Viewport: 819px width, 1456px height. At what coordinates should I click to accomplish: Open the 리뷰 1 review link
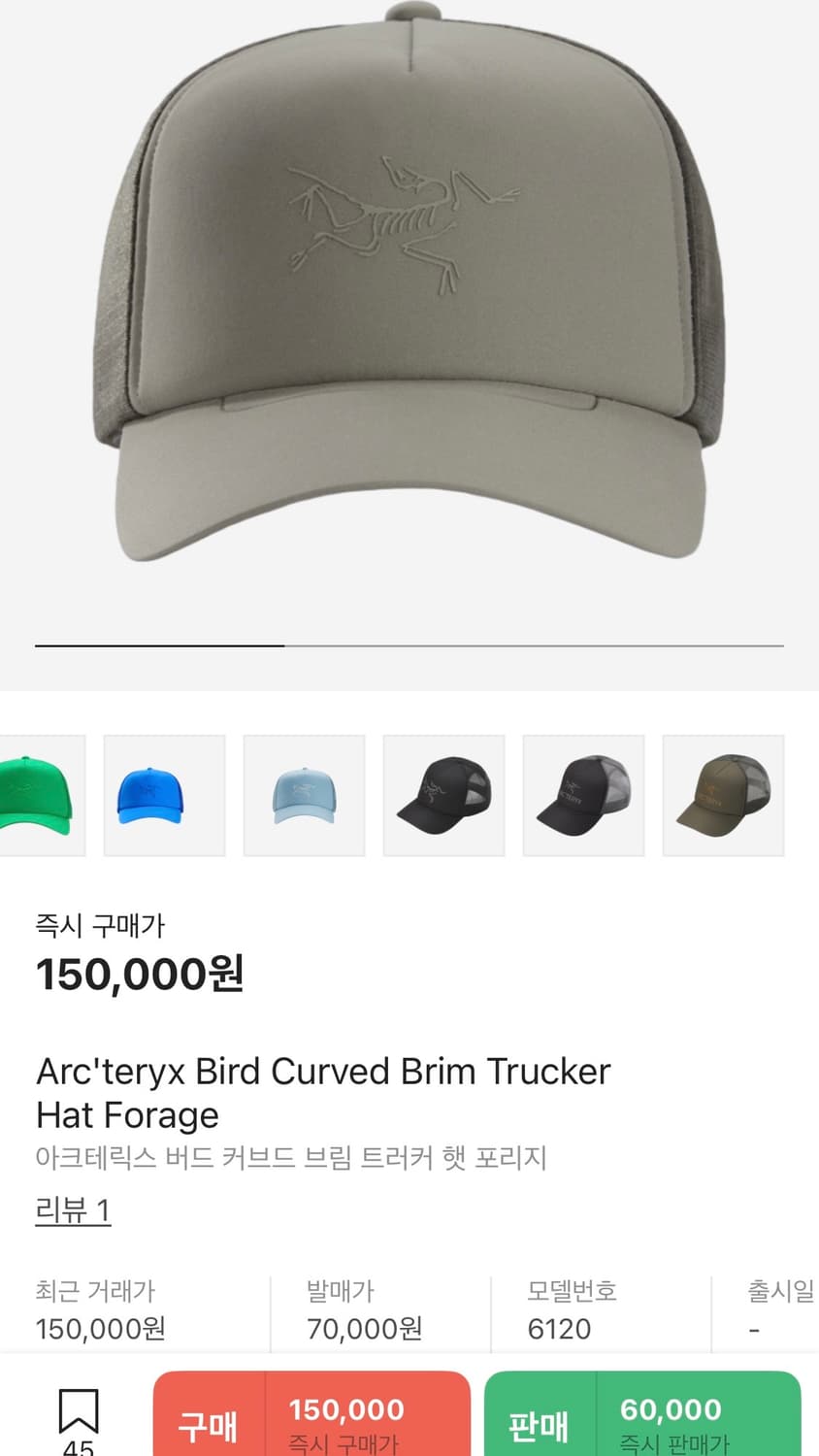coord(73,1210)
